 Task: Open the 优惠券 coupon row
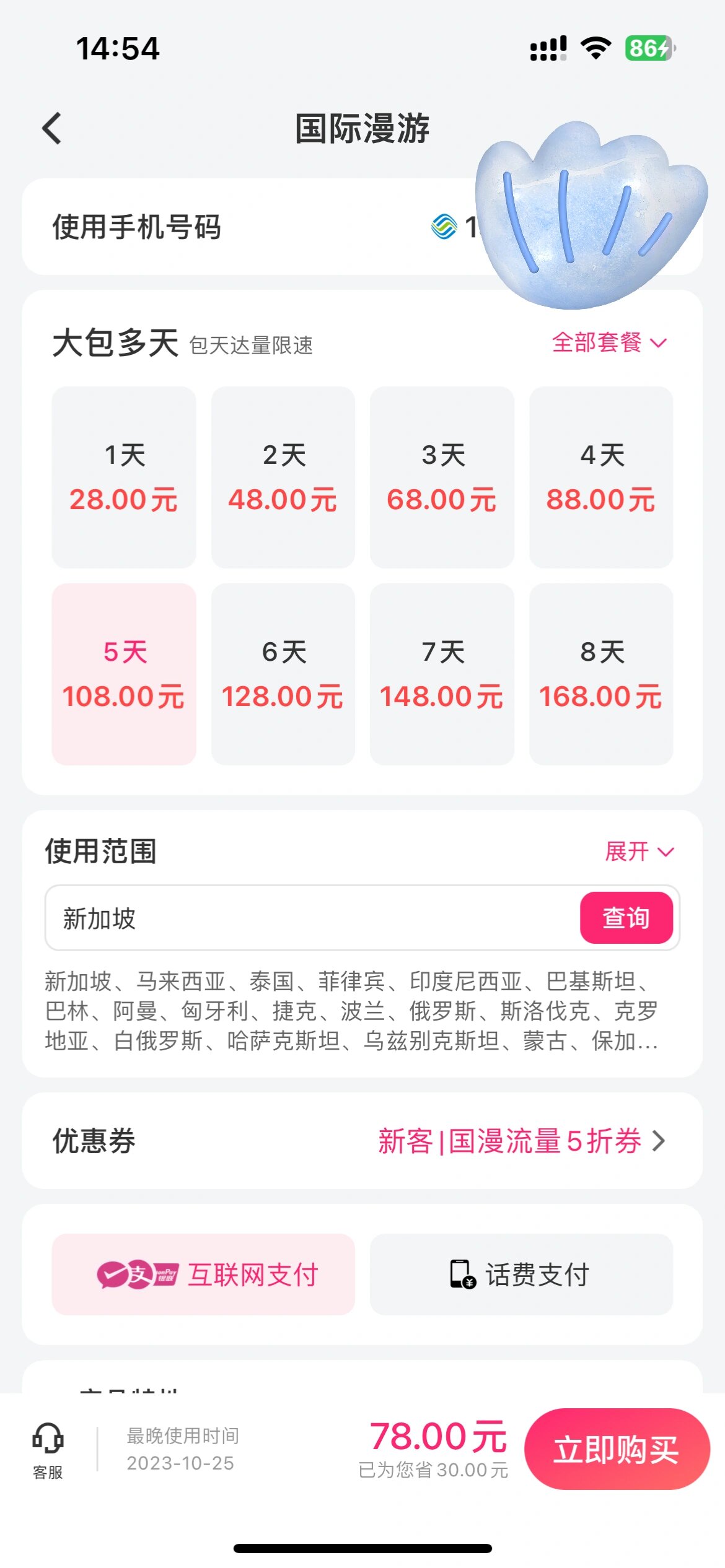coord(521,1141)
